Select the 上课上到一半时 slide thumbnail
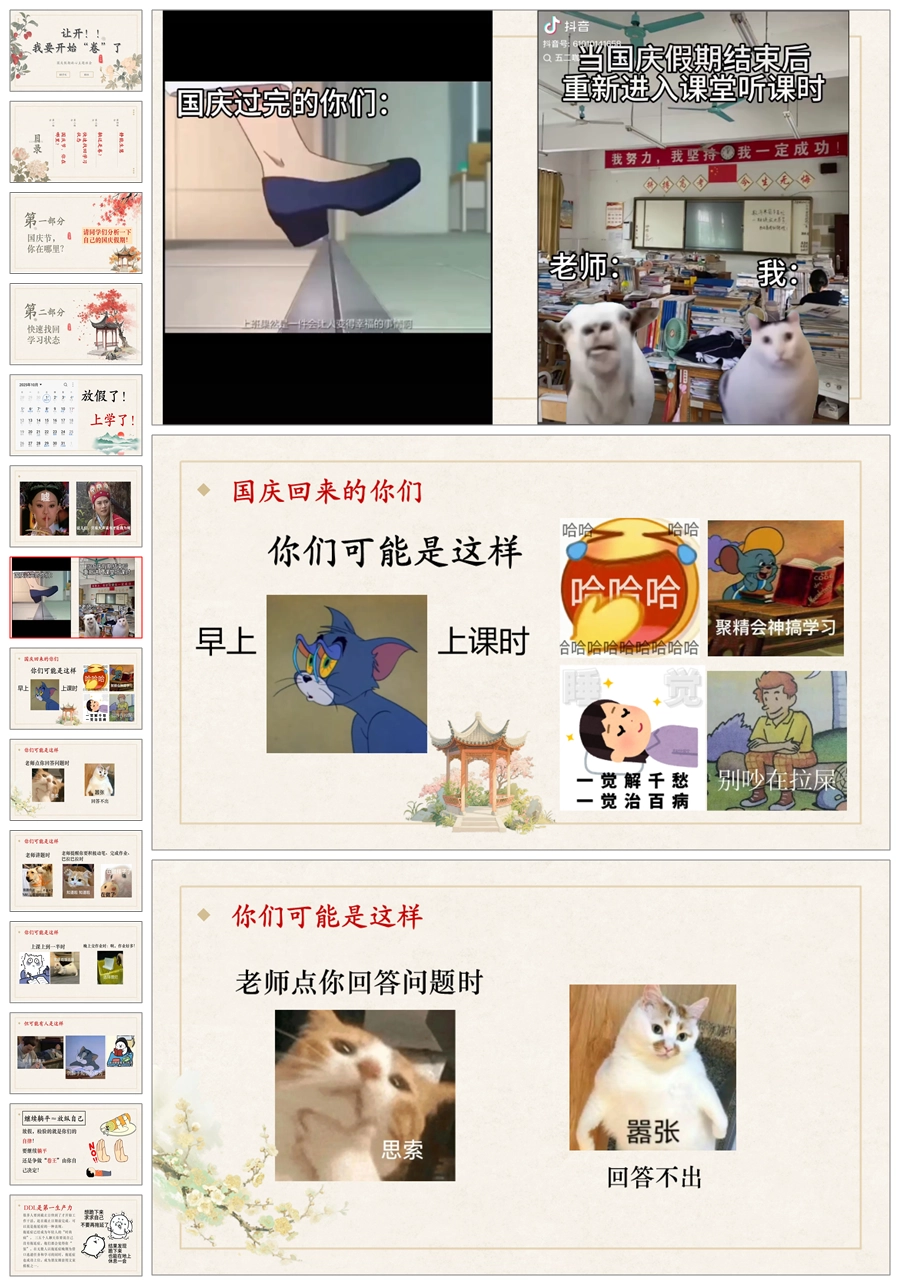This screenshot has height=1286, width=900. [76, 961]
